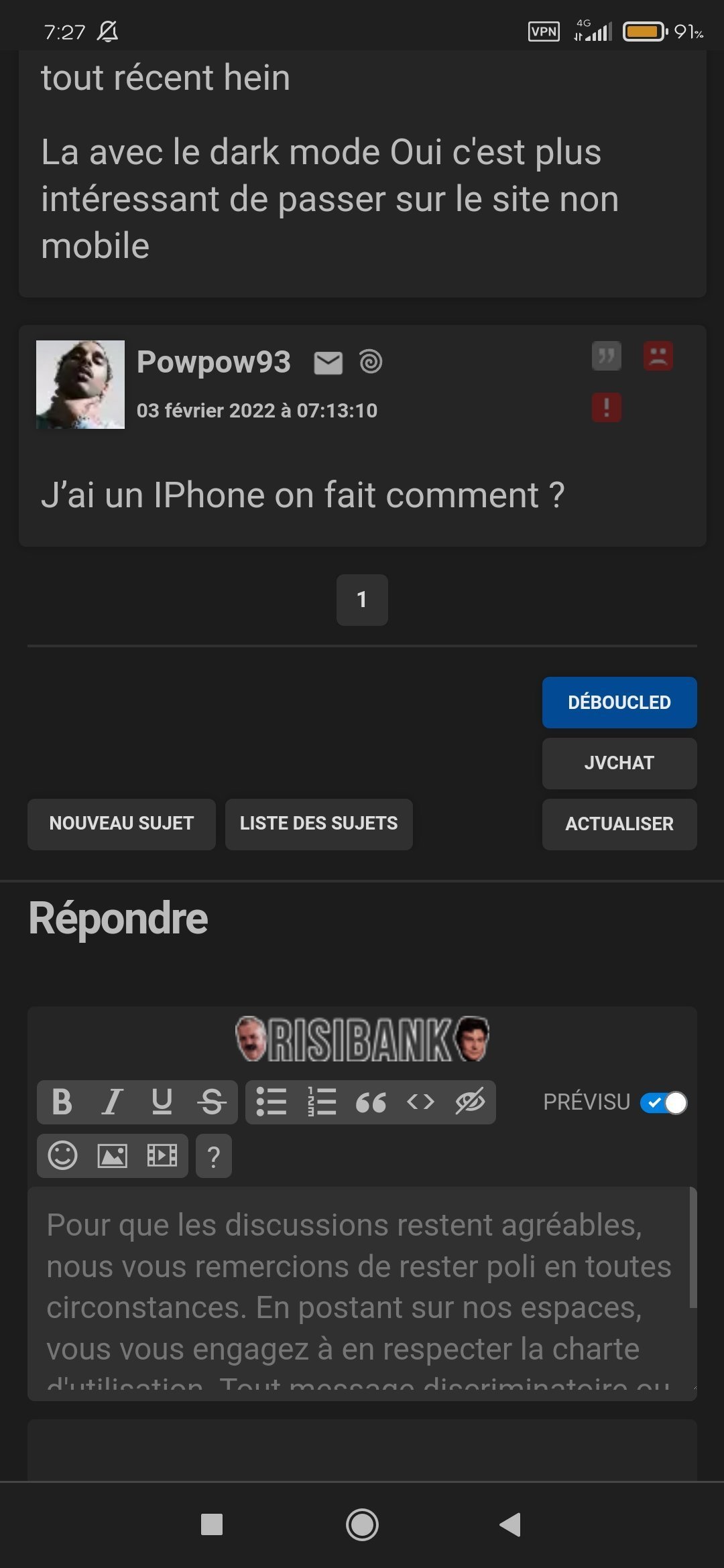Image resolution: width=724 pixels, height=1568 pixels.
Task: Apply bold formatting
Action: coord(62,1102)
